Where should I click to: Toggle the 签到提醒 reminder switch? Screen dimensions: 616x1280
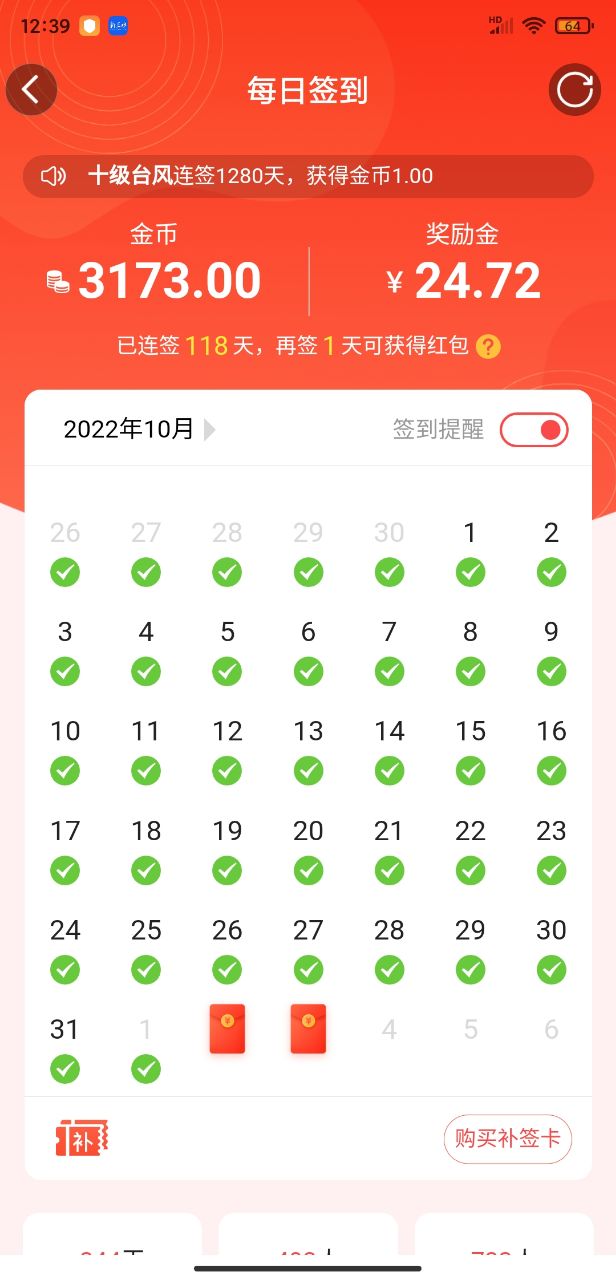pos(534,430)
